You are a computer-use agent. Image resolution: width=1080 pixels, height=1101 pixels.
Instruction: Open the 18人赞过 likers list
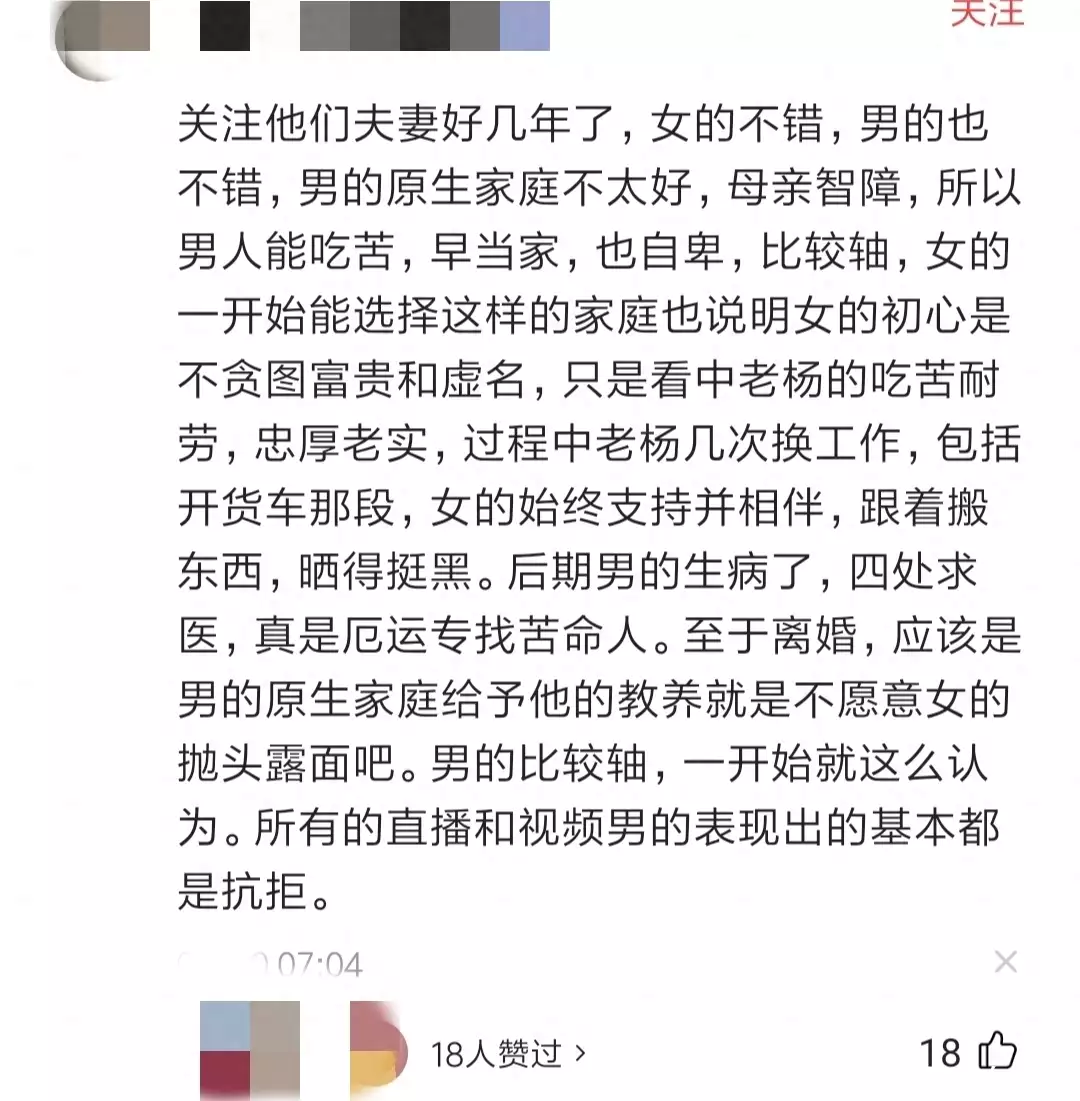tap(508, 1053)
